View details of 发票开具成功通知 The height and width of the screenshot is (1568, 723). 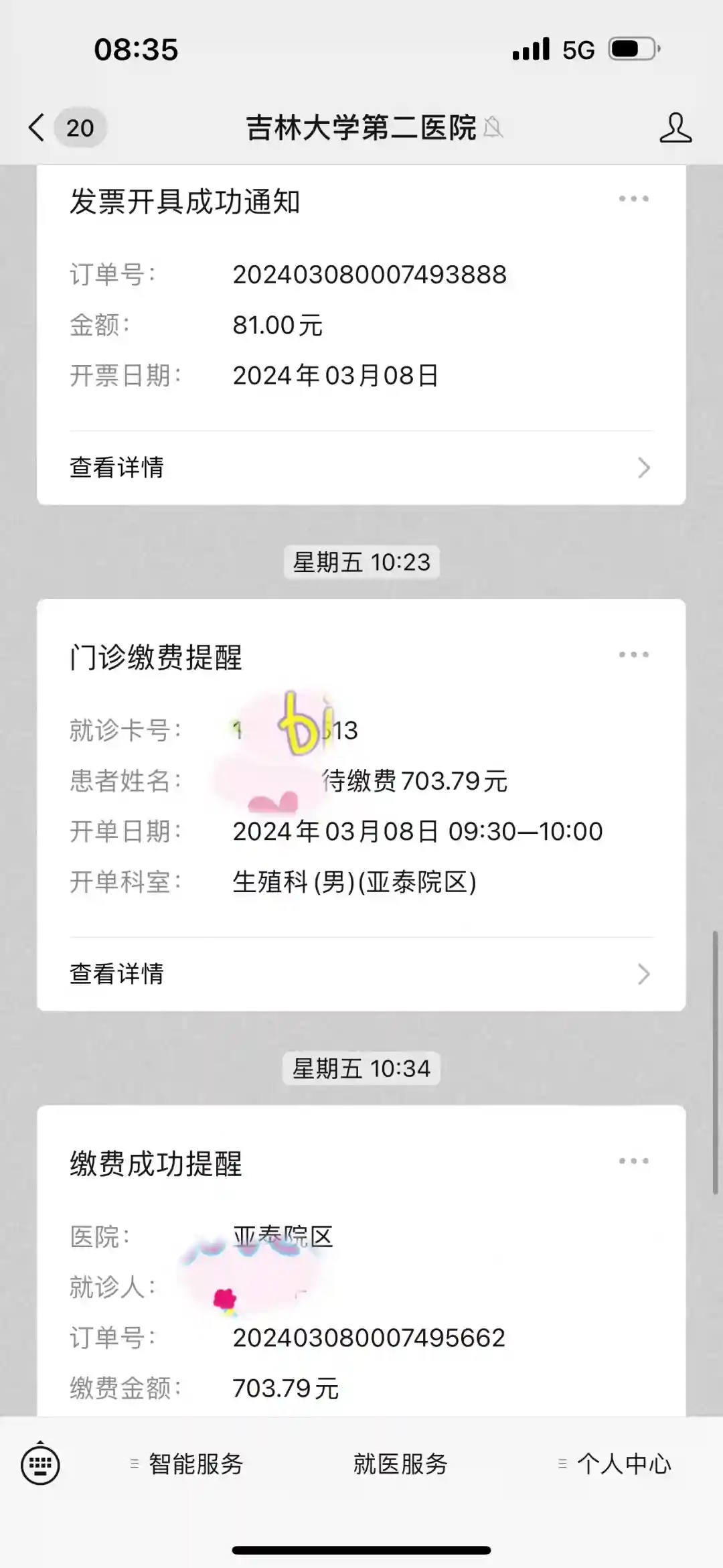(361, 468)
